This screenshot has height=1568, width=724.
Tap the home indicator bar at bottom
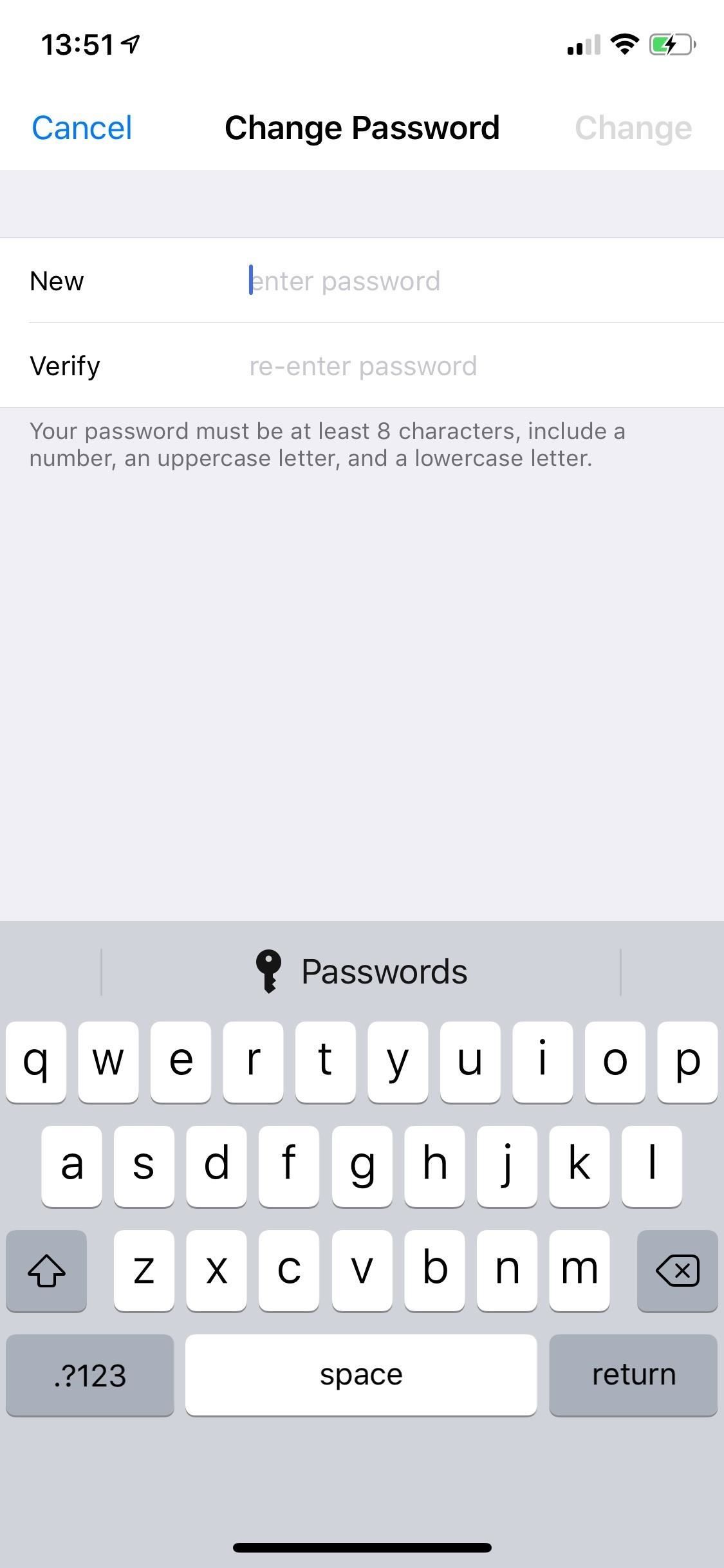362,1547
